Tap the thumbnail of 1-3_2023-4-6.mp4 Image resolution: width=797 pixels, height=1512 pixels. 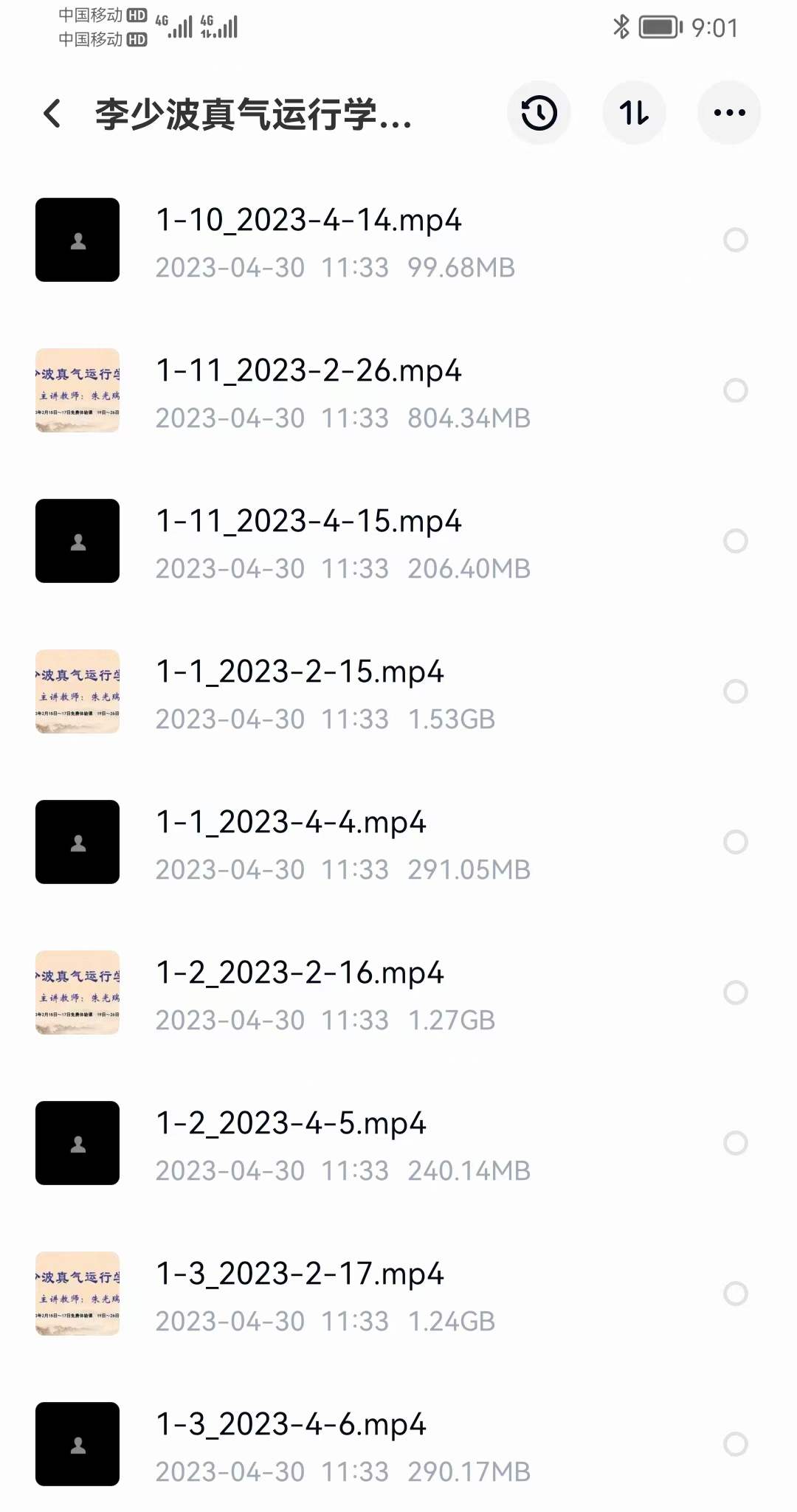pos(77,1444)
